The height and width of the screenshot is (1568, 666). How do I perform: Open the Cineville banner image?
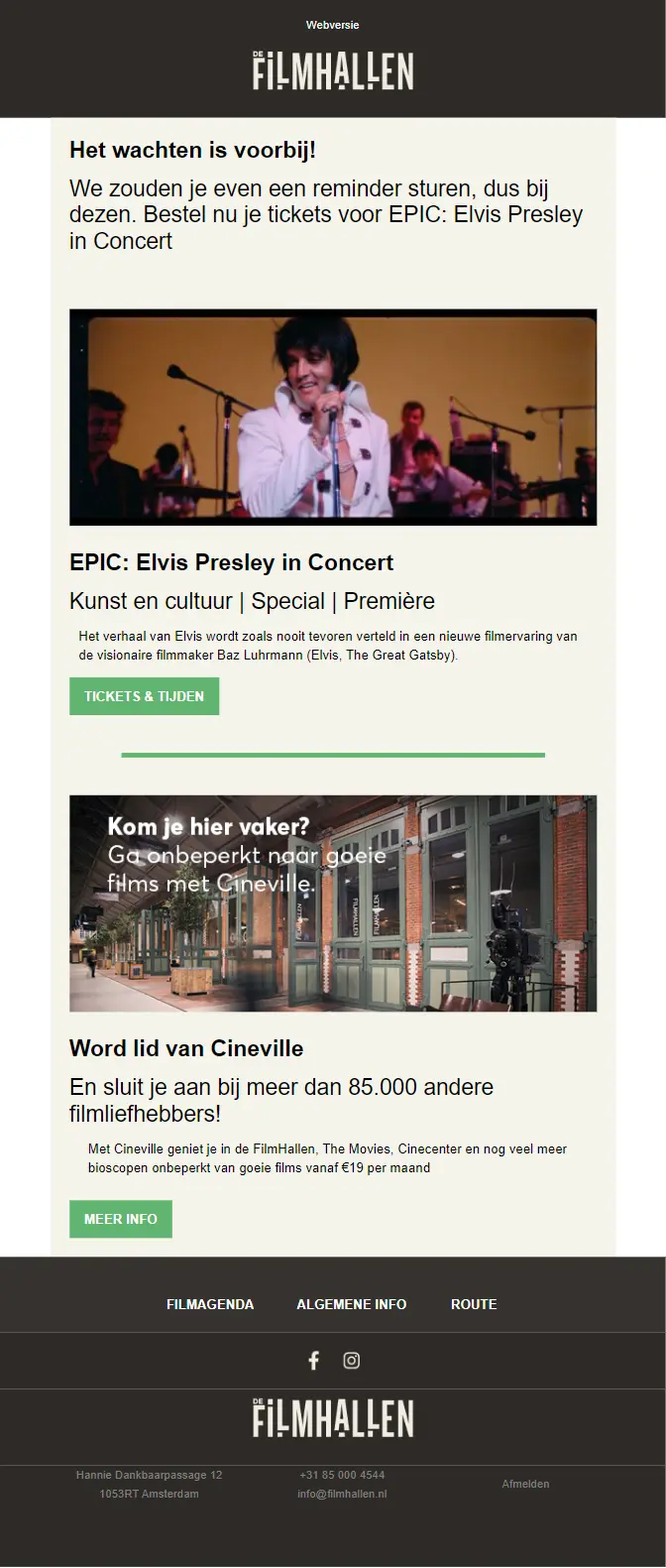point(333,904)
